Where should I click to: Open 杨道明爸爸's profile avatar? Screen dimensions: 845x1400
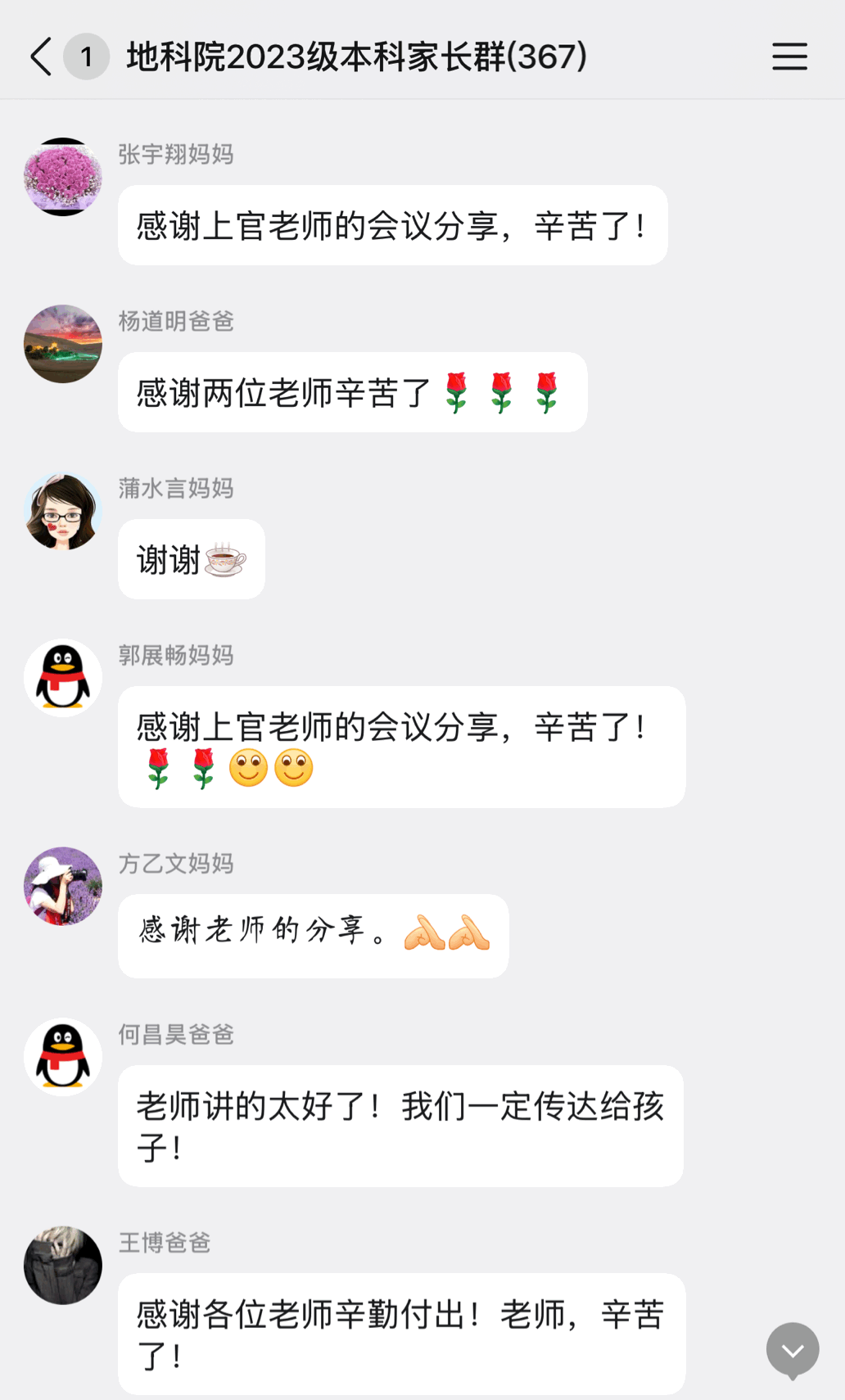[x=63, y=344]
